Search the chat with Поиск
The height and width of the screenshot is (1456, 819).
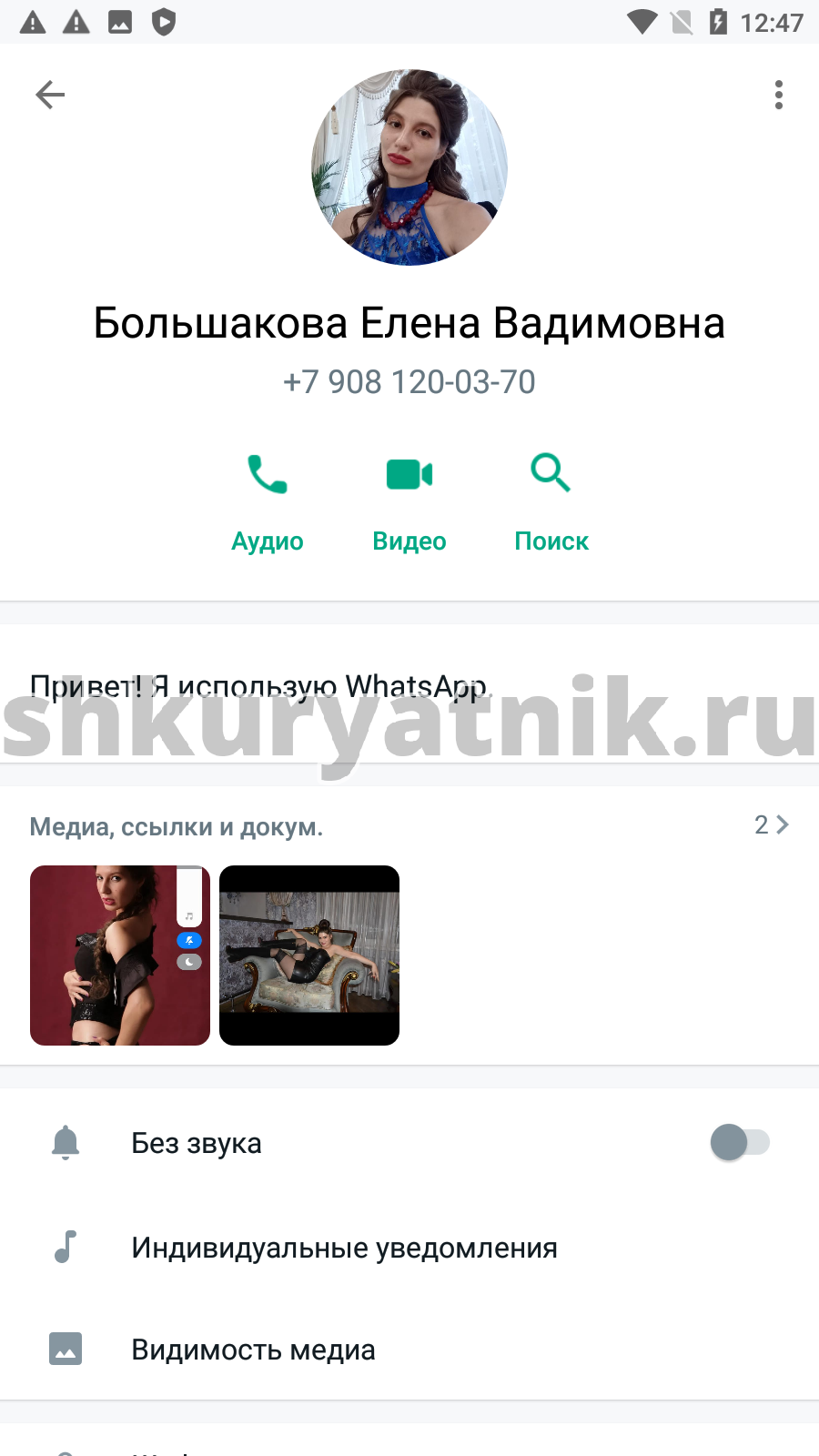point(551,502)
